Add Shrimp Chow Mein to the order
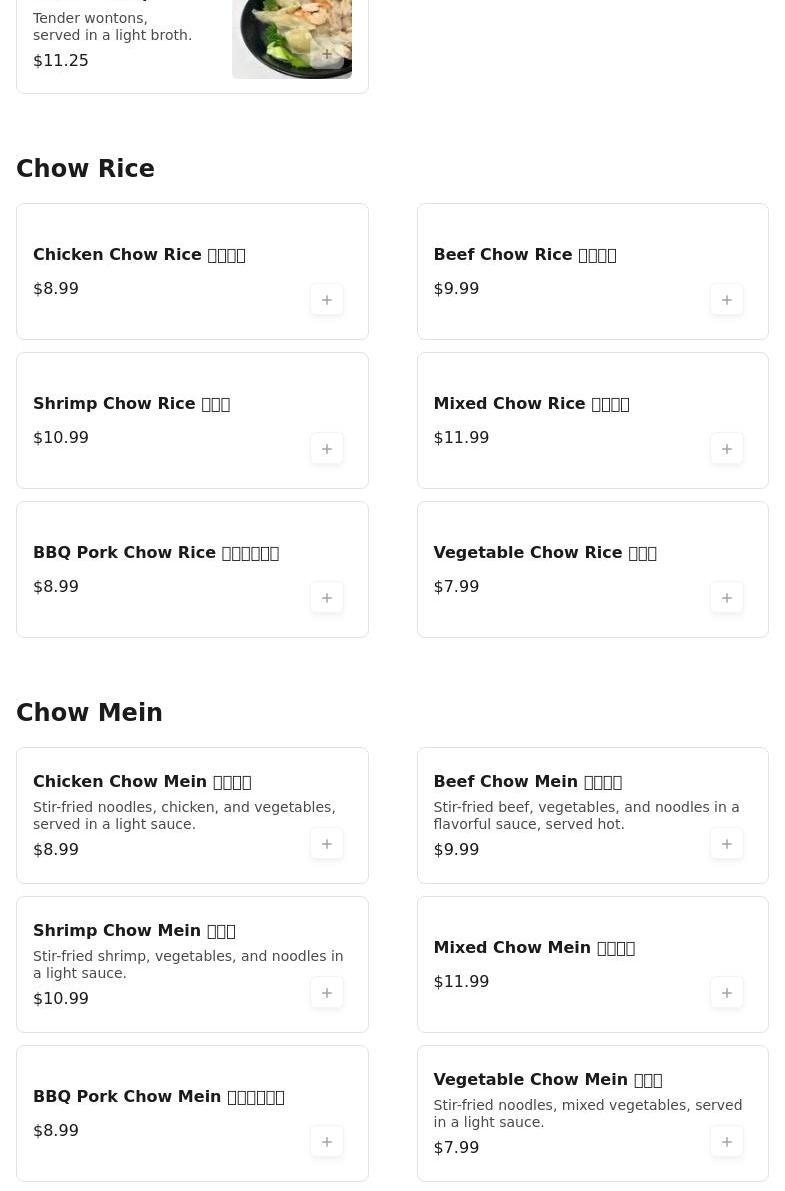Image resolution: width=785 pixels, height=1191 pixels. [x=327, y=992]
